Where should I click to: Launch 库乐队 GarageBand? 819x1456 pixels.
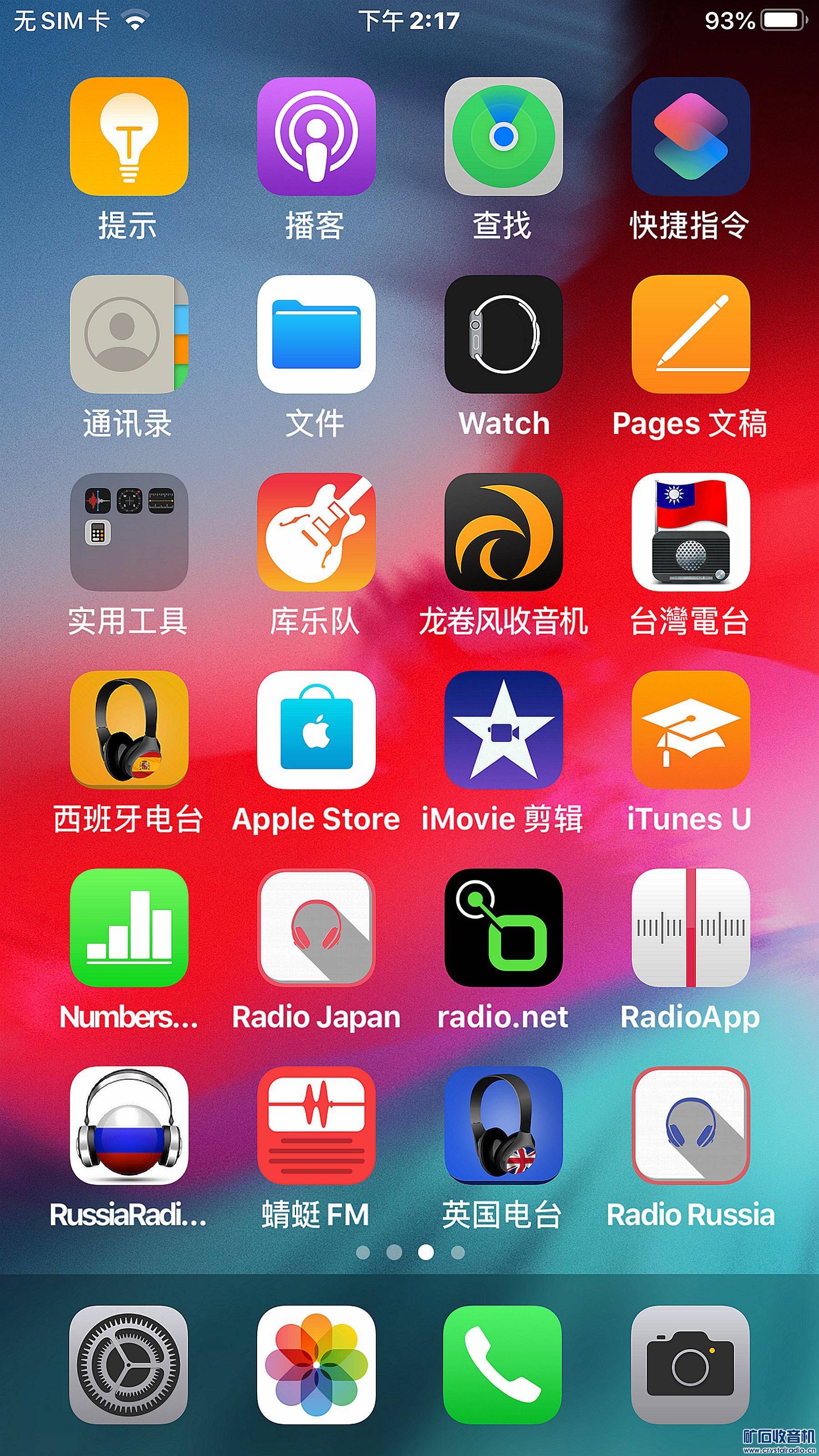[x=316, y=532]
